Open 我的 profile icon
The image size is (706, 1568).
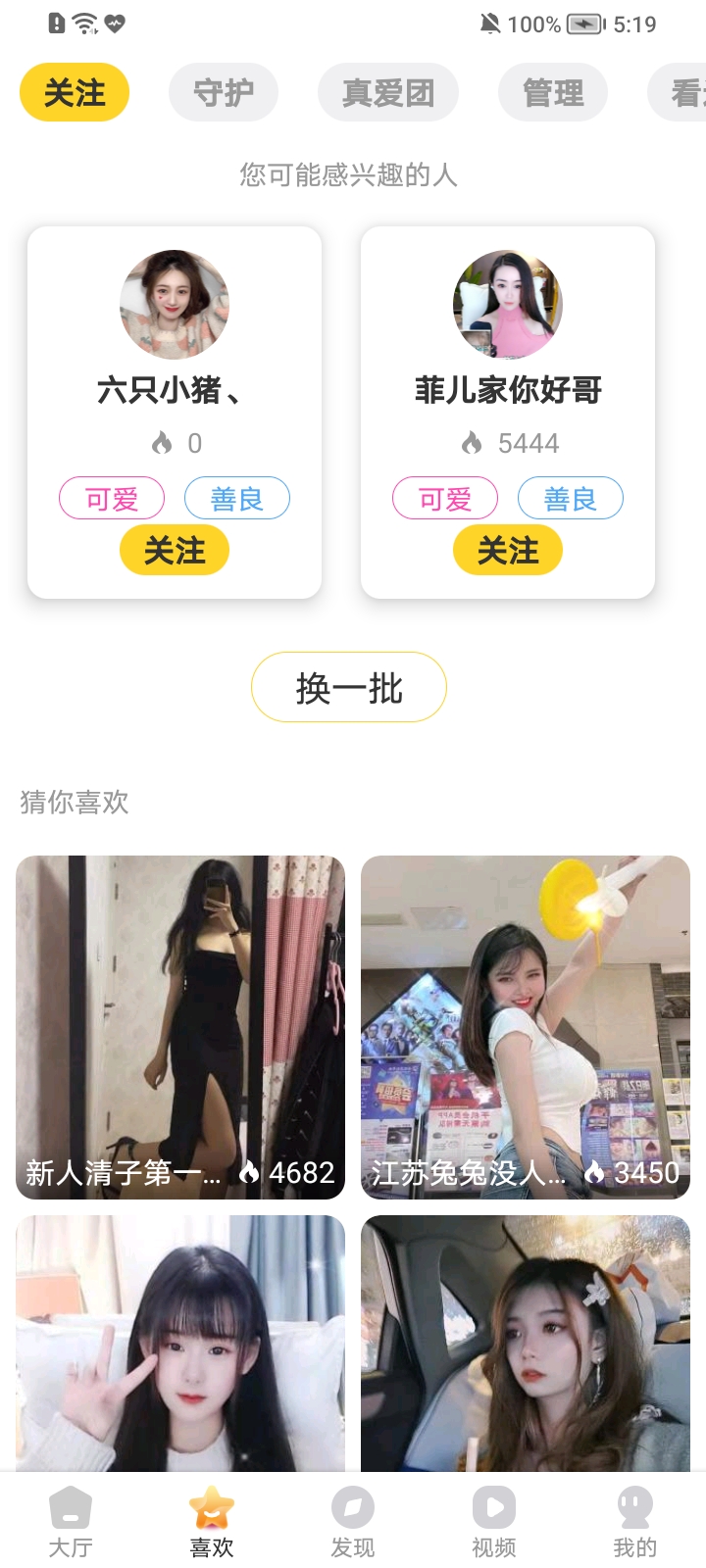coord(634,1514)
